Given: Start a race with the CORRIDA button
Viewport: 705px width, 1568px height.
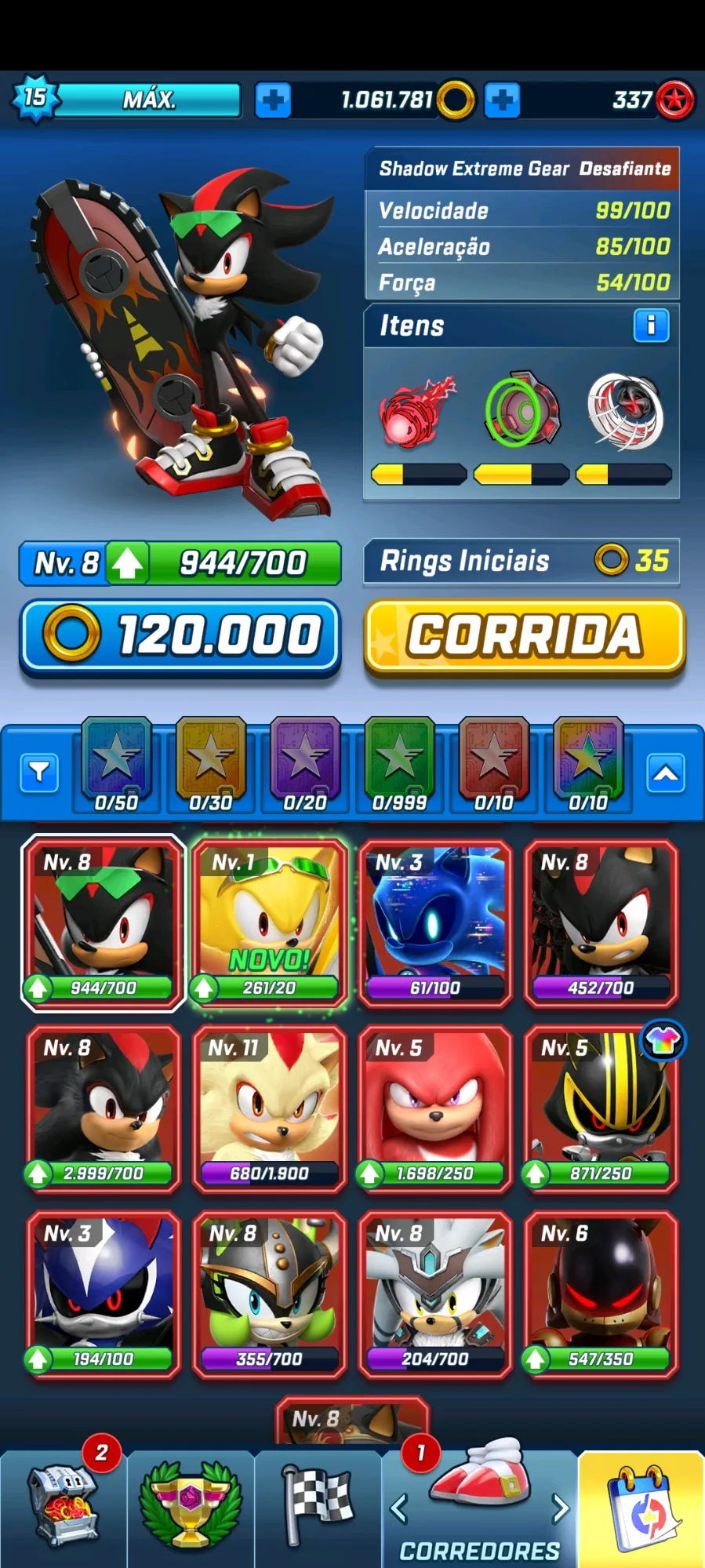Looking at the screenshot, I should pyautogui.click(x=524, y=635).
